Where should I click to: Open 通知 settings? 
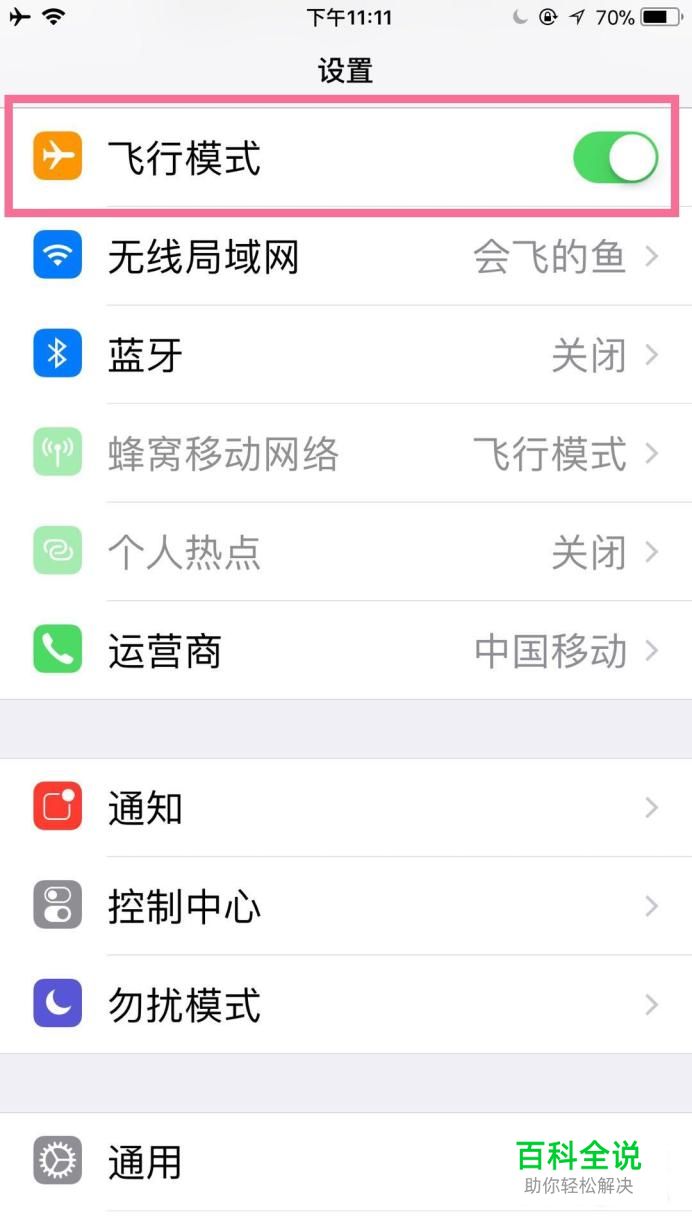pos(345,808)
